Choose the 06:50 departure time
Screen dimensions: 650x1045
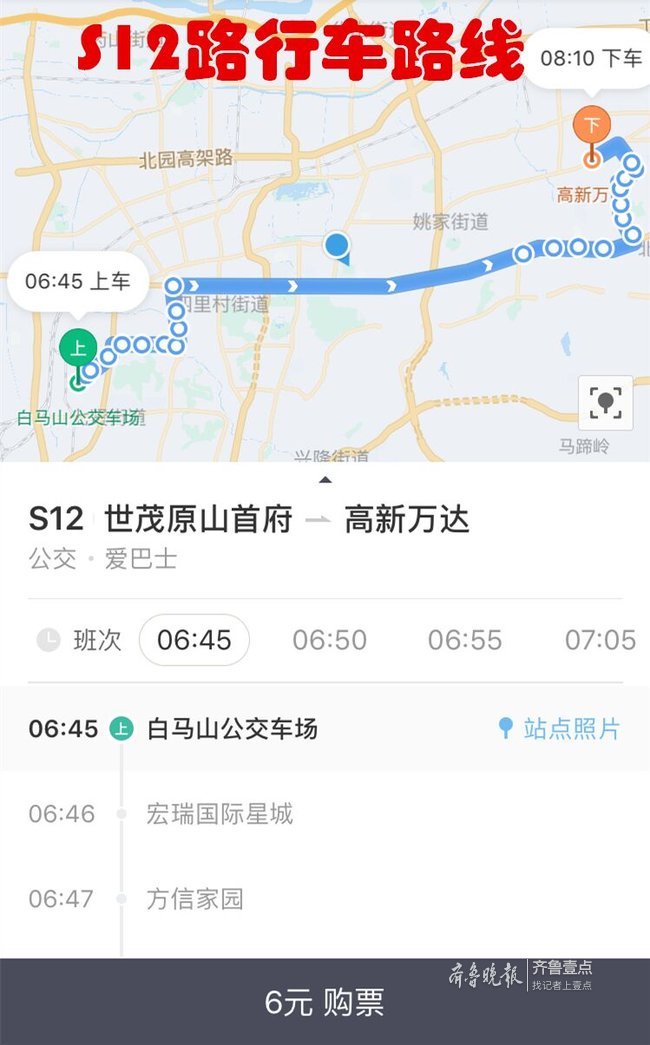click(329, 640)
